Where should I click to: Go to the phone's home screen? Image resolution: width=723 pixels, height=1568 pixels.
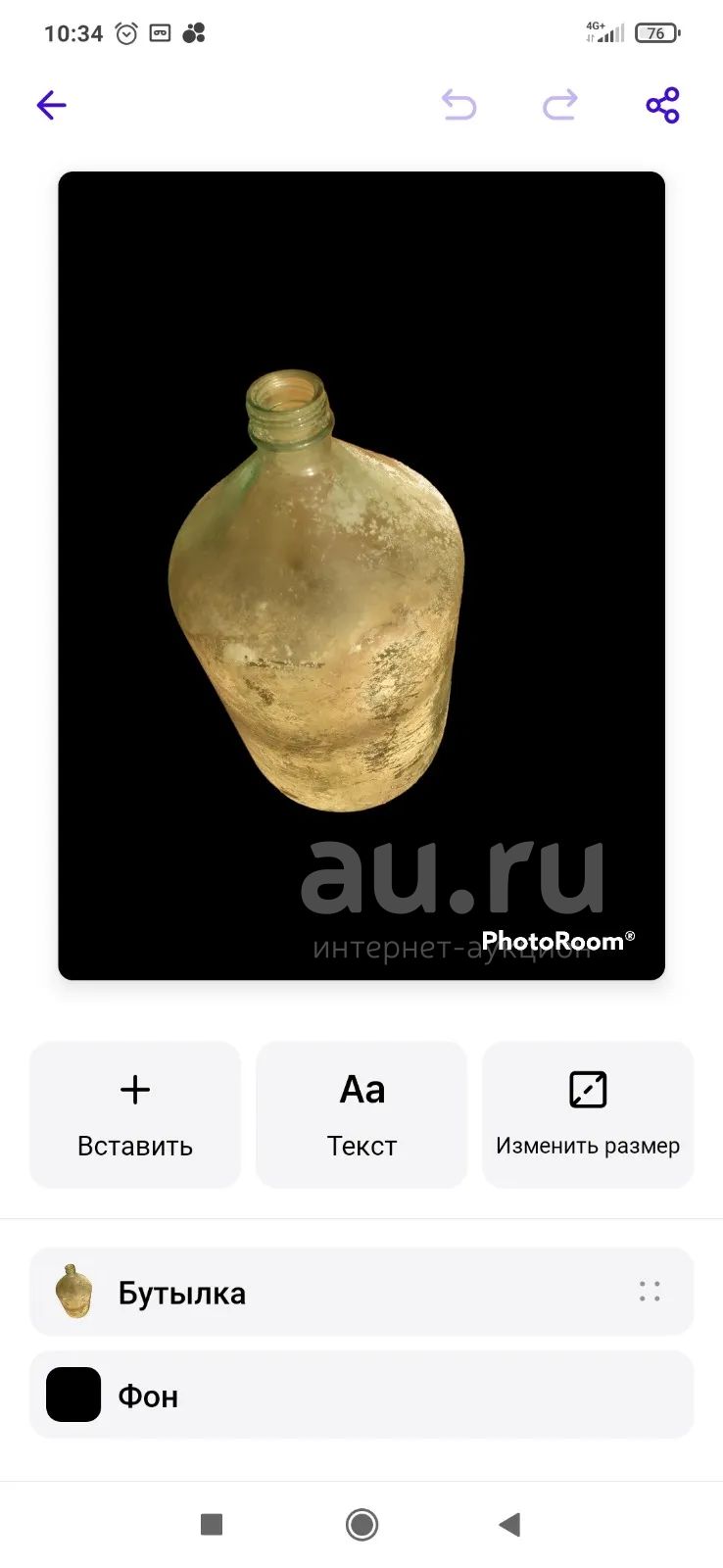(x=361, y=1524)
